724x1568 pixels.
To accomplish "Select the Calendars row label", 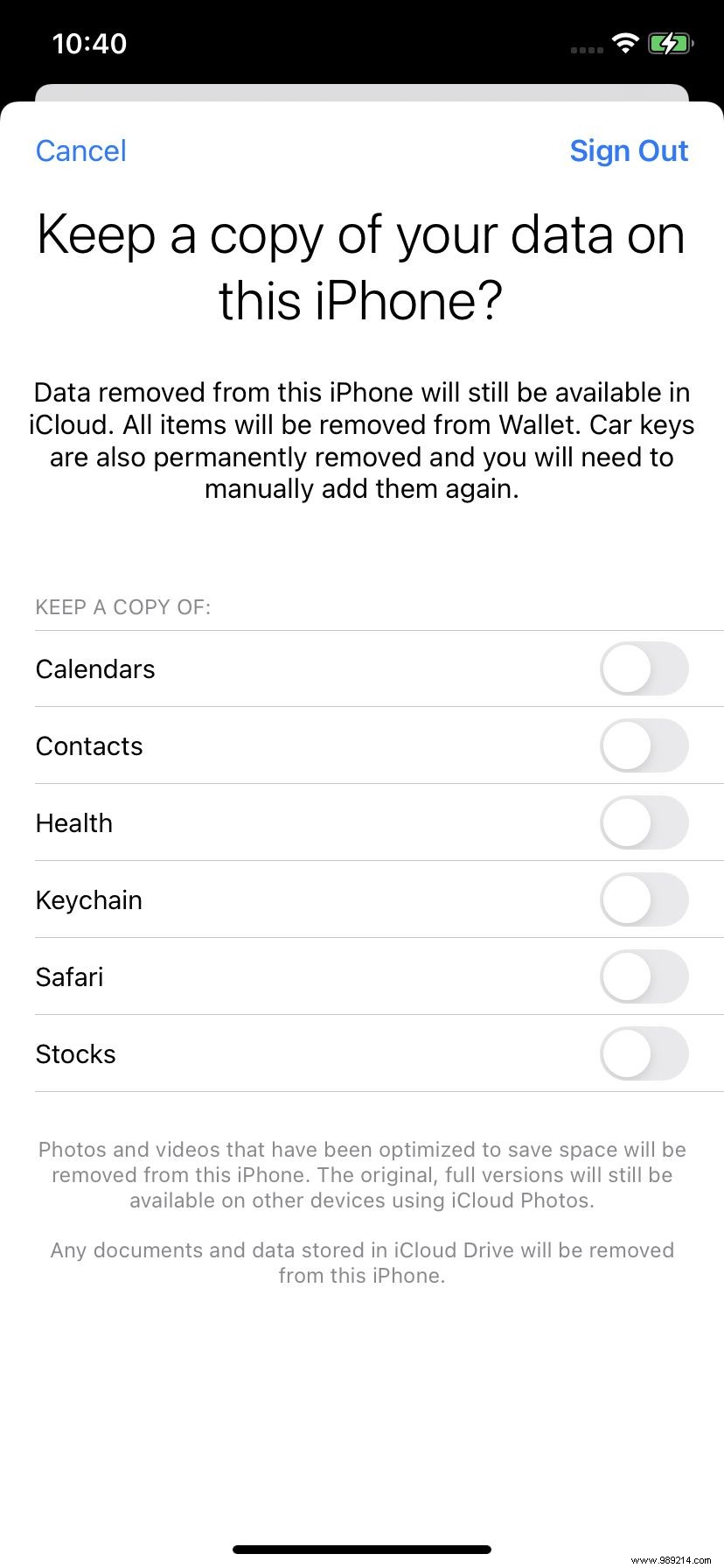I will pos(94,668).
